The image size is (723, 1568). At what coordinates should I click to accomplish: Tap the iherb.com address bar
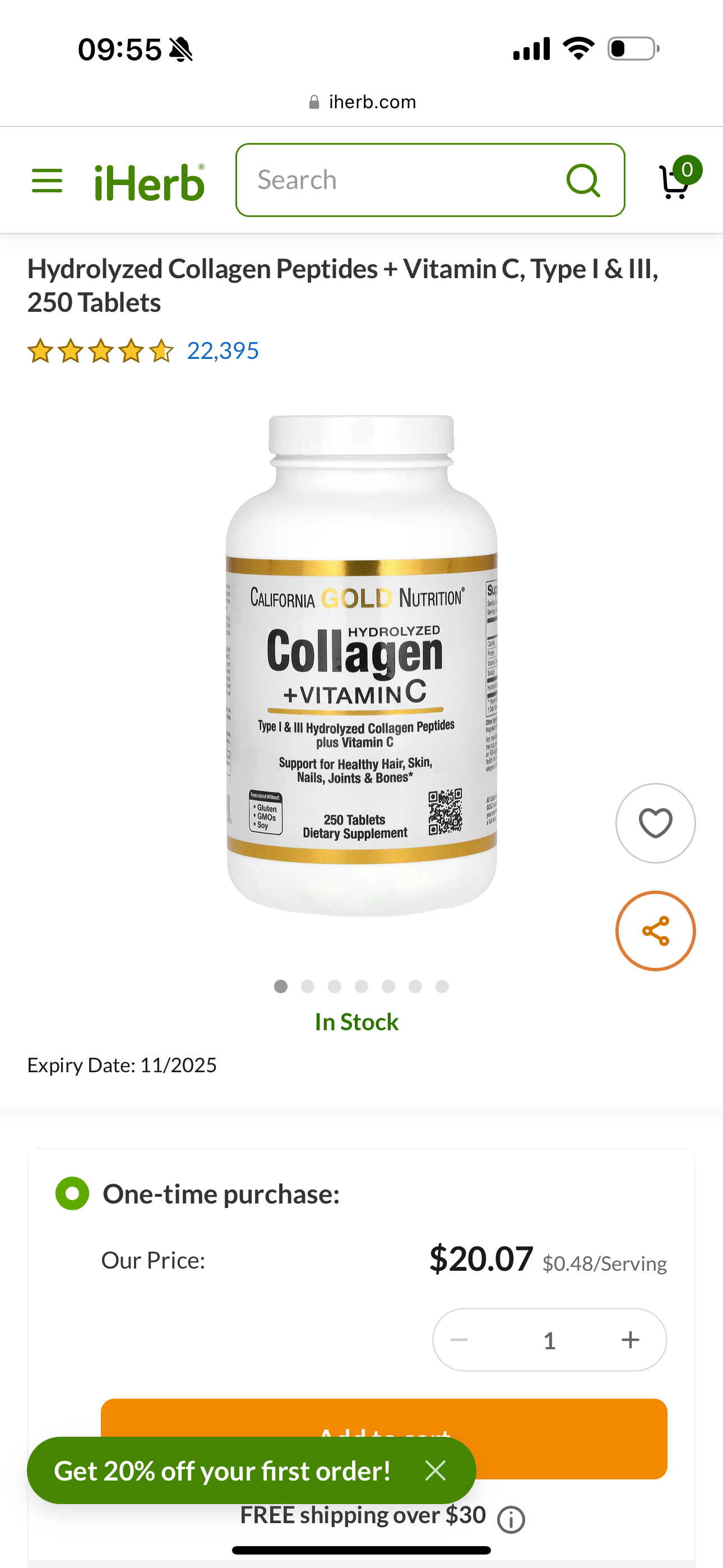(x=361, y=102)
